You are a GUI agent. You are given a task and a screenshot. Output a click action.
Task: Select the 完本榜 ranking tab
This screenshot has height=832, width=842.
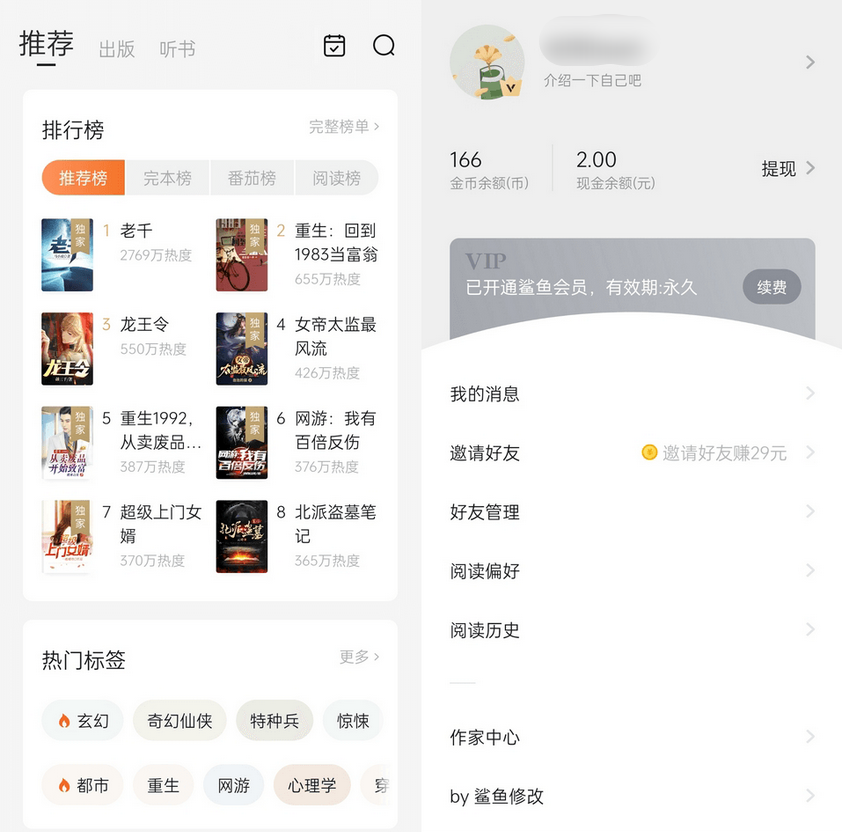(167, 178)
